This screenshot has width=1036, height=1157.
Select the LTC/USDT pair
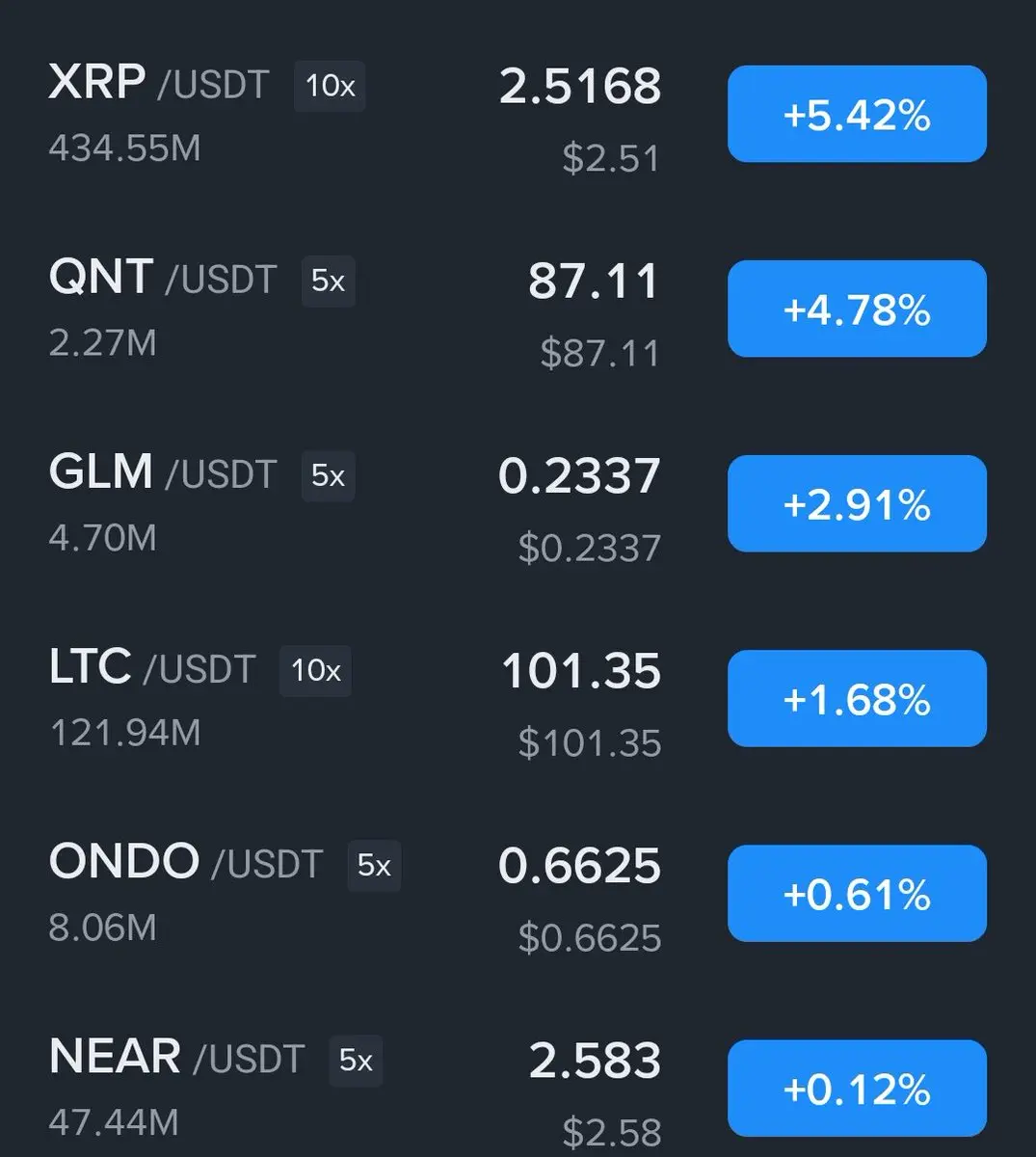click(151, 669)
